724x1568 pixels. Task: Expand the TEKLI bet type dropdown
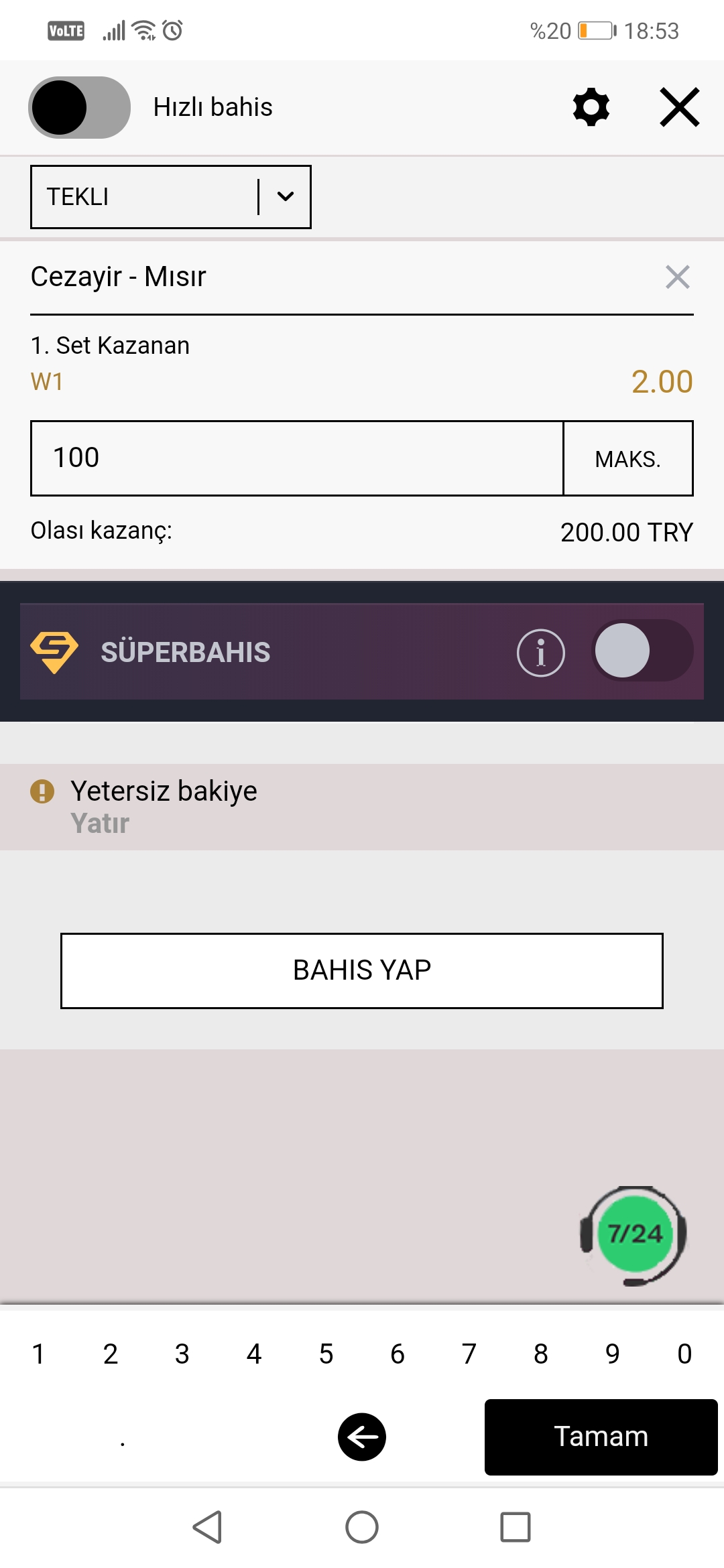[171, 197]
